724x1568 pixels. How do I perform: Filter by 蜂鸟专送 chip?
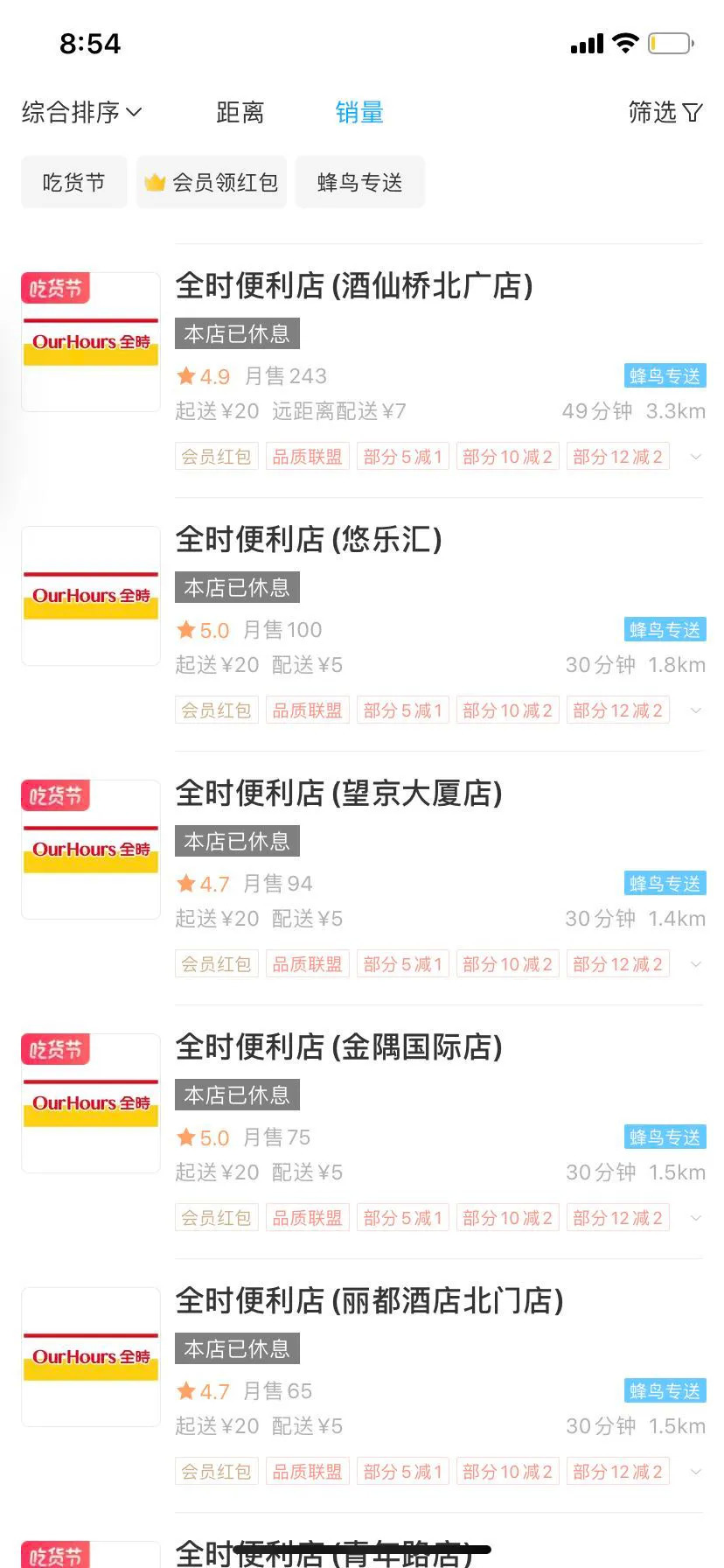(x=359, y=182)
